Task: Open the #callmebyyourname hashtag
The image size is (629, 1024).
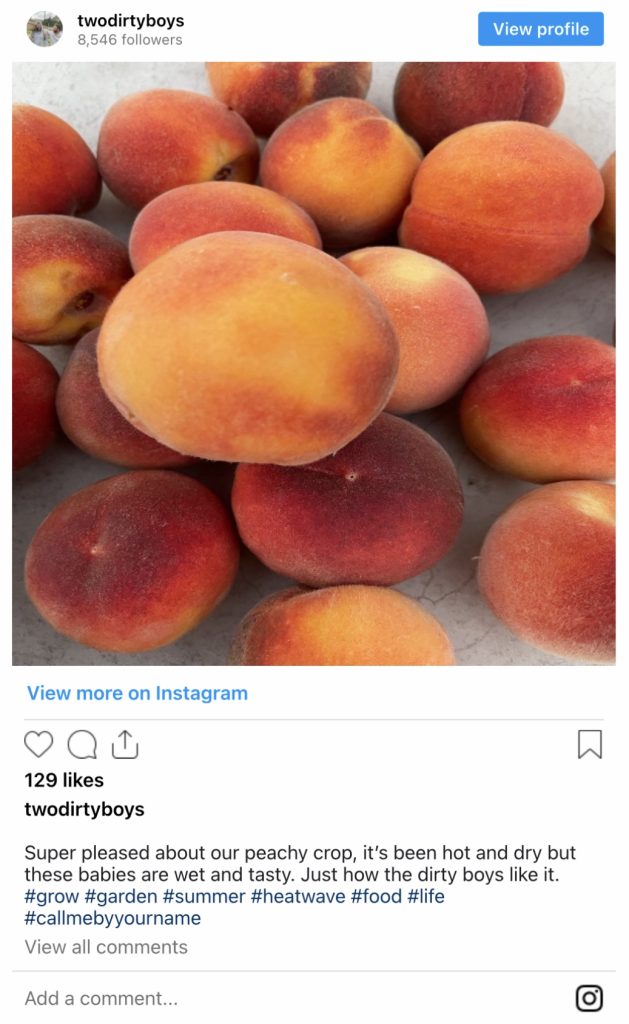Action: pos(112,918)
